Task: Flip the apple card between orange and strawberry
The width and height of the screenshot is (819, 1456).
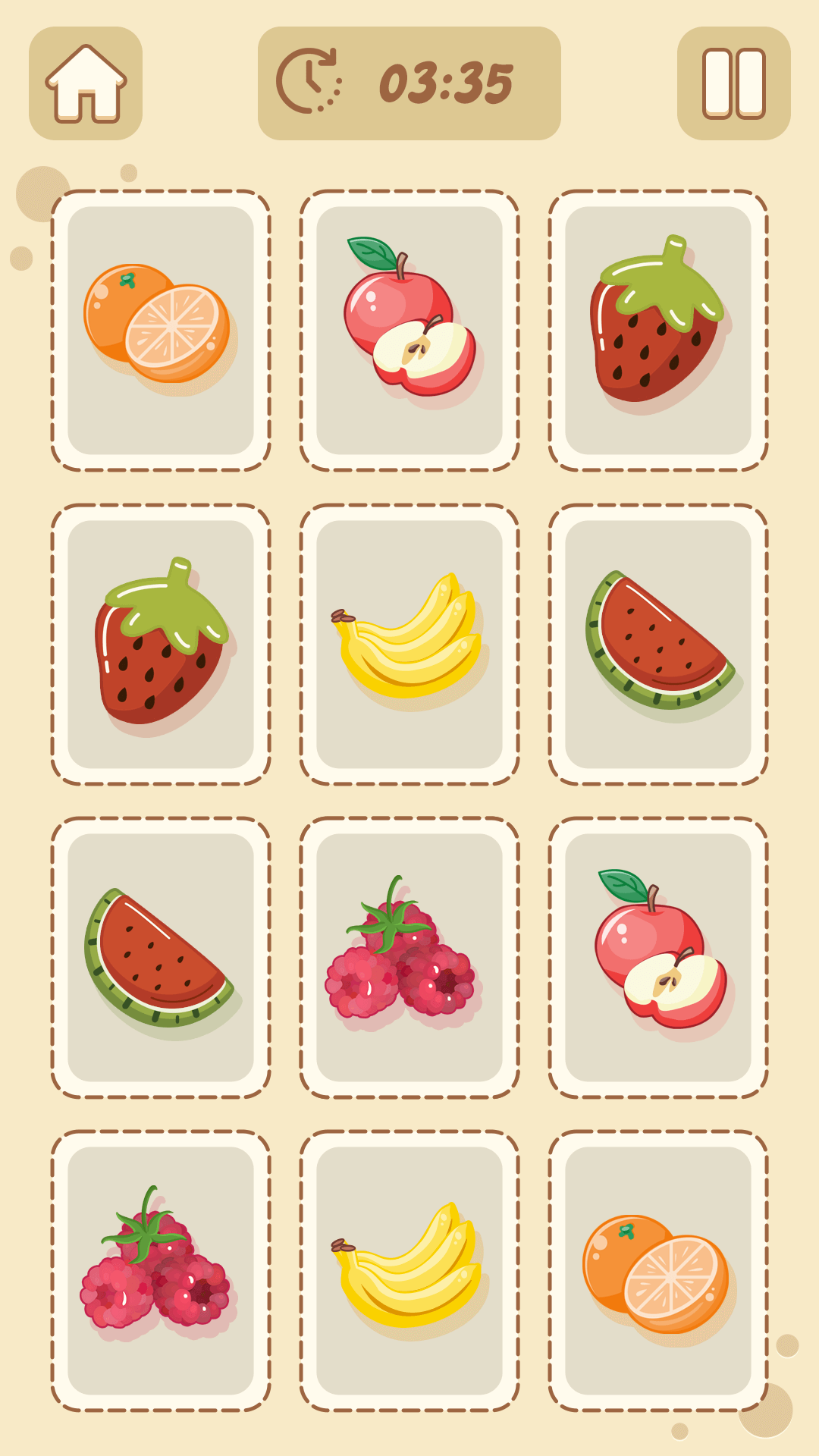Action: pos(409,331)
